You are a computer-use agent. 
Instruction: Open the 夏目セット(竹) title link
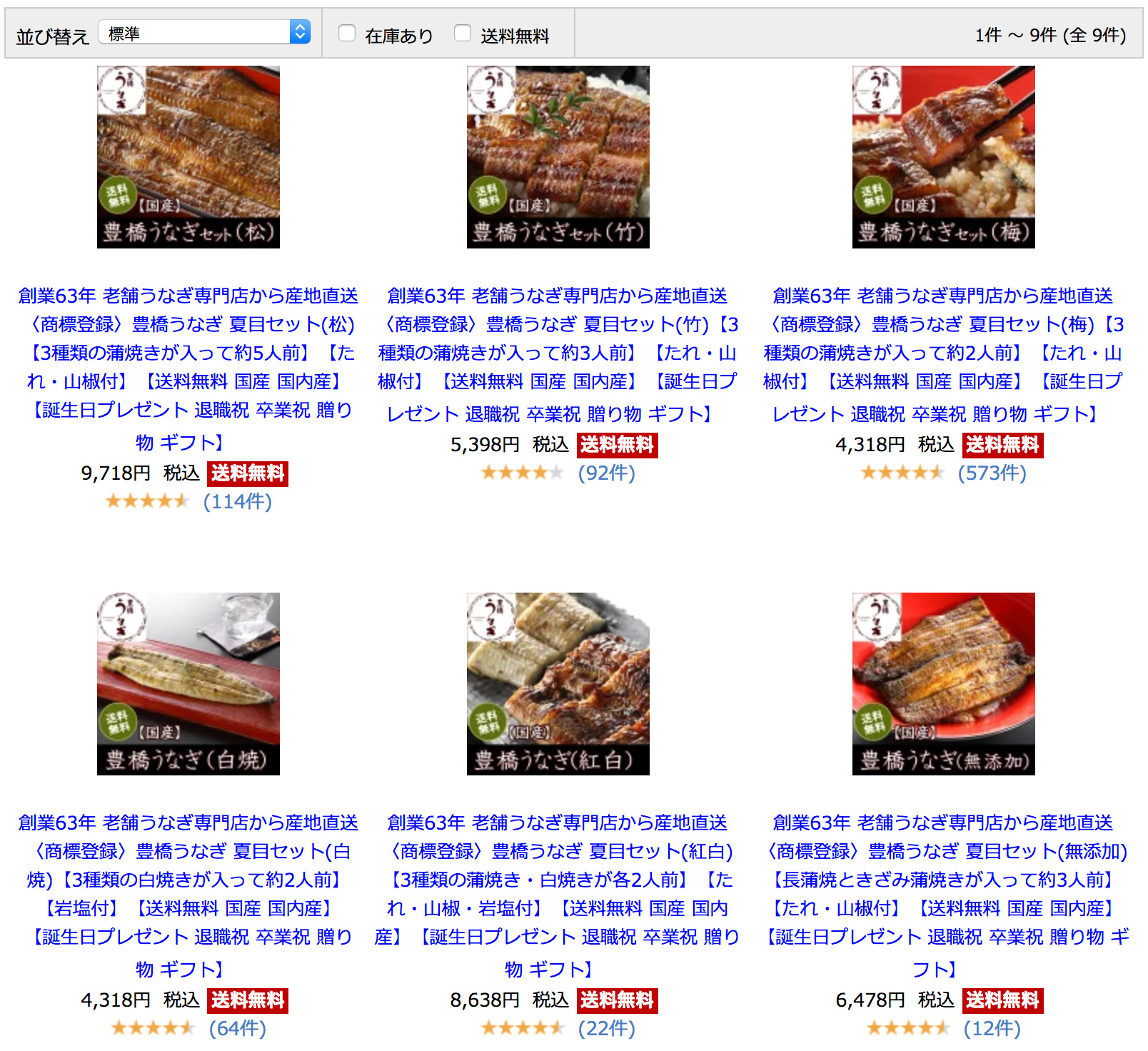pos(558,353)
